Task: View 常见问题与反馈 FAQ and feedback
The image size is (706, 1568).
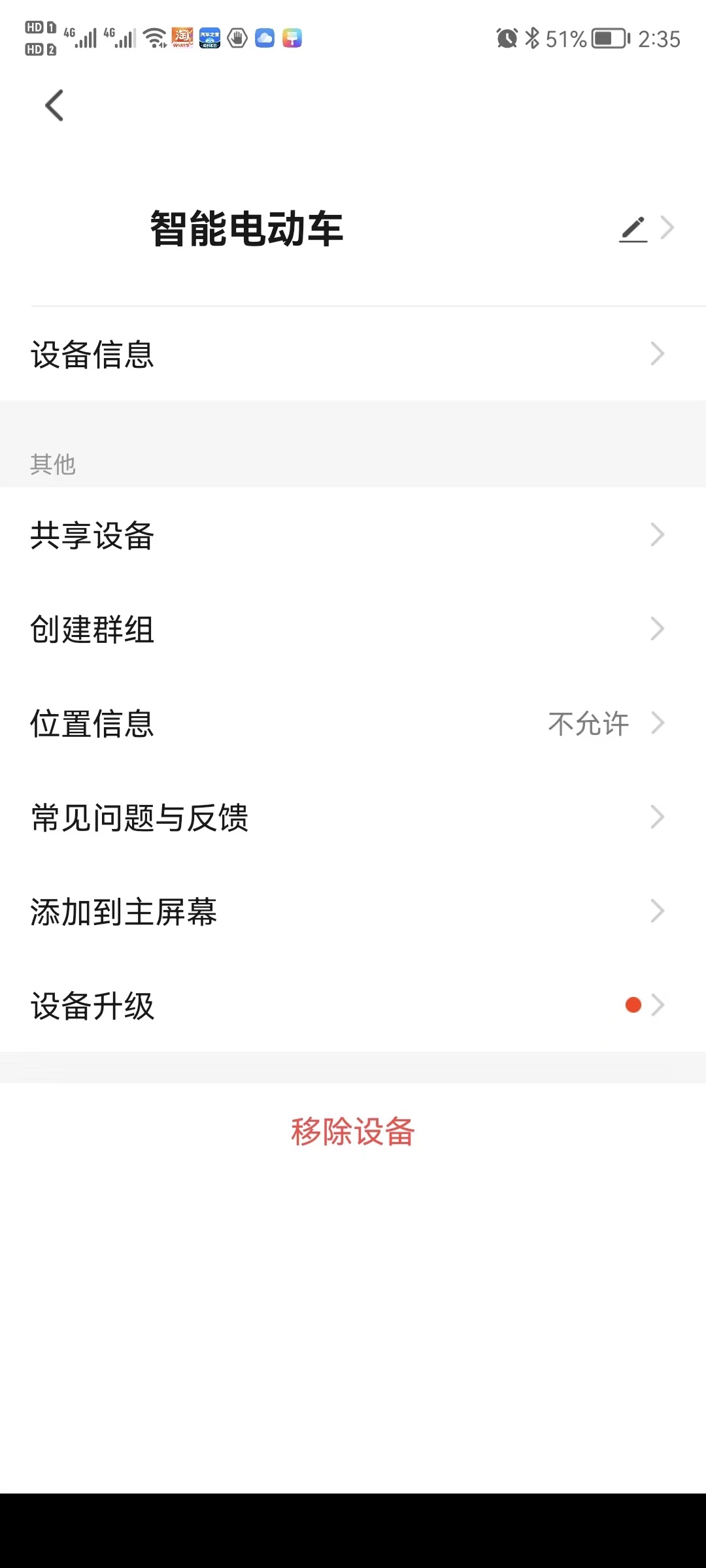Action: (353, 817)
